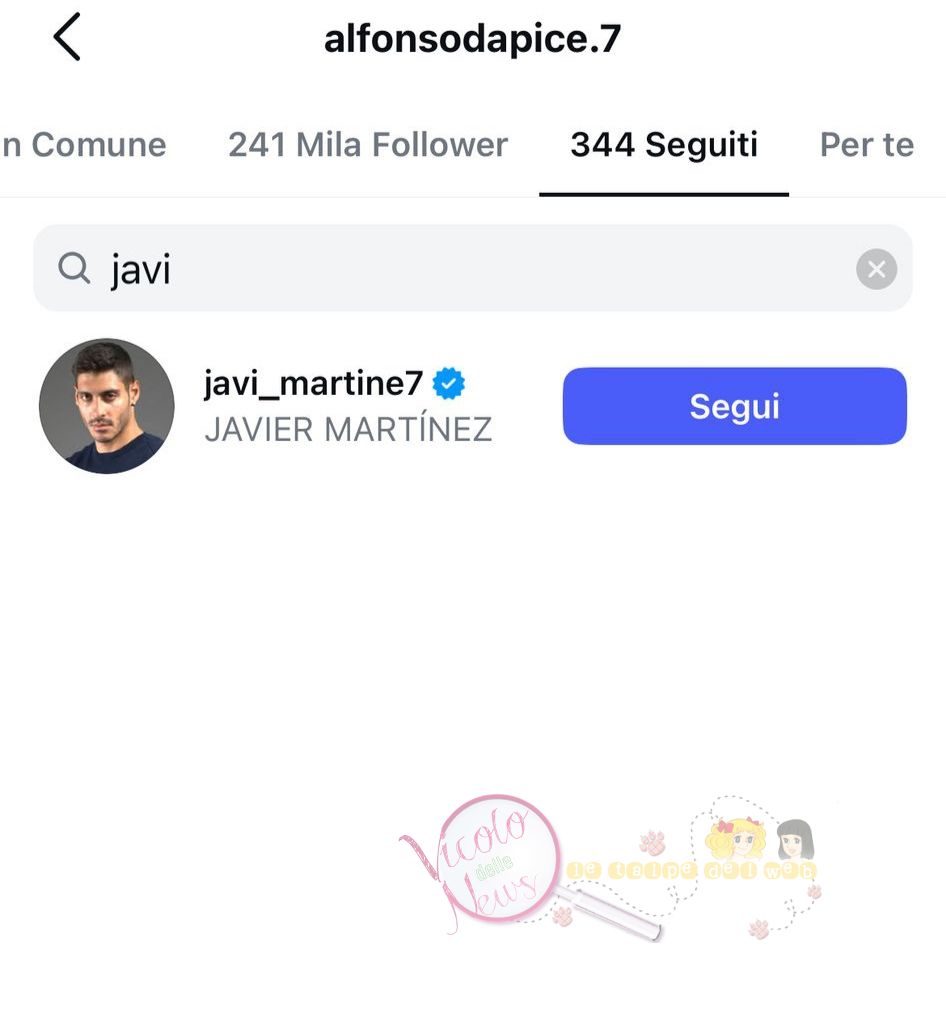Go back using the arrow icon

(67, 39)
